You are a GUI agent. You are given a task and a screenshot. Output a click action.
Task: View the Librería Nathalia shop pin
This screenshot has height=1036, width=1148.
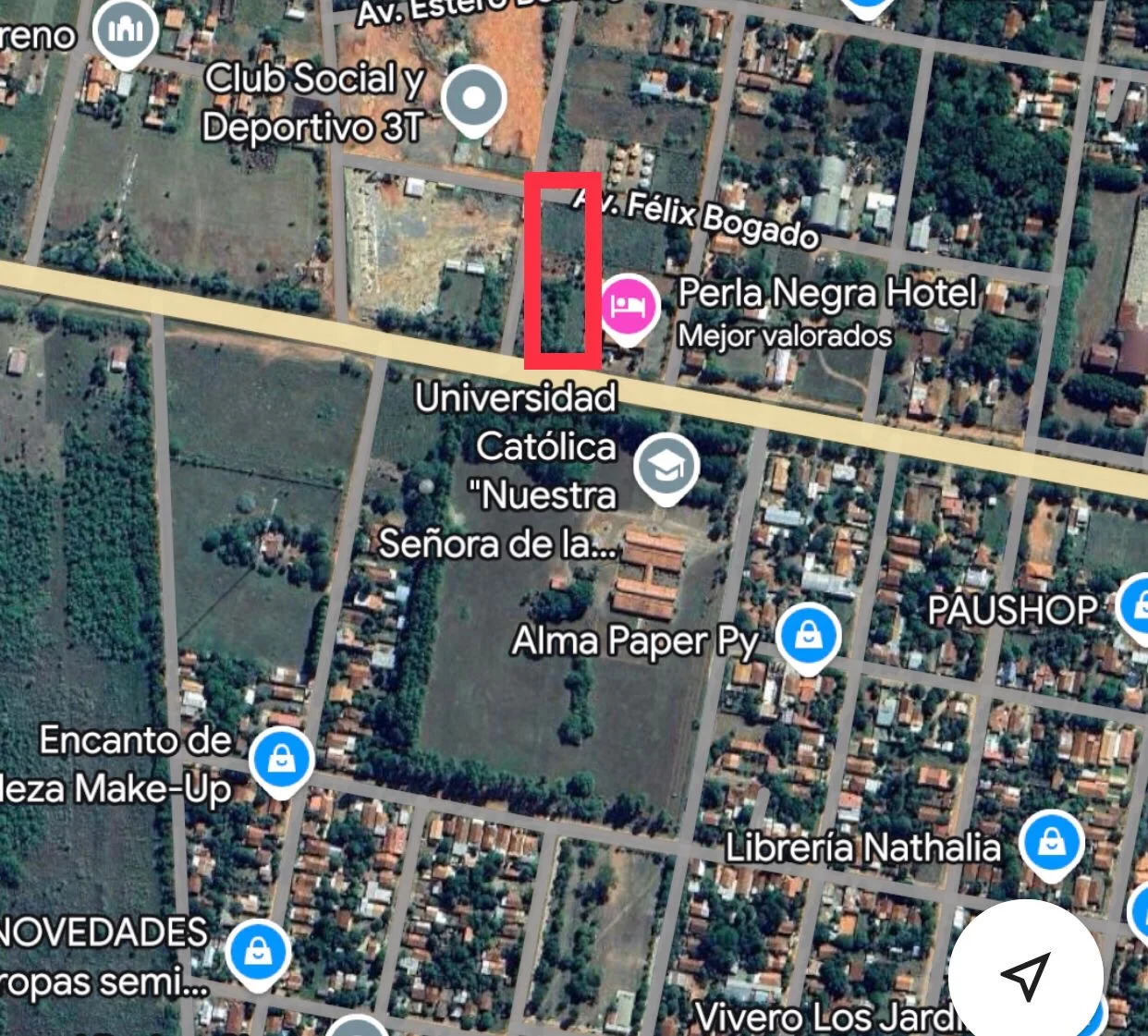1051,843
